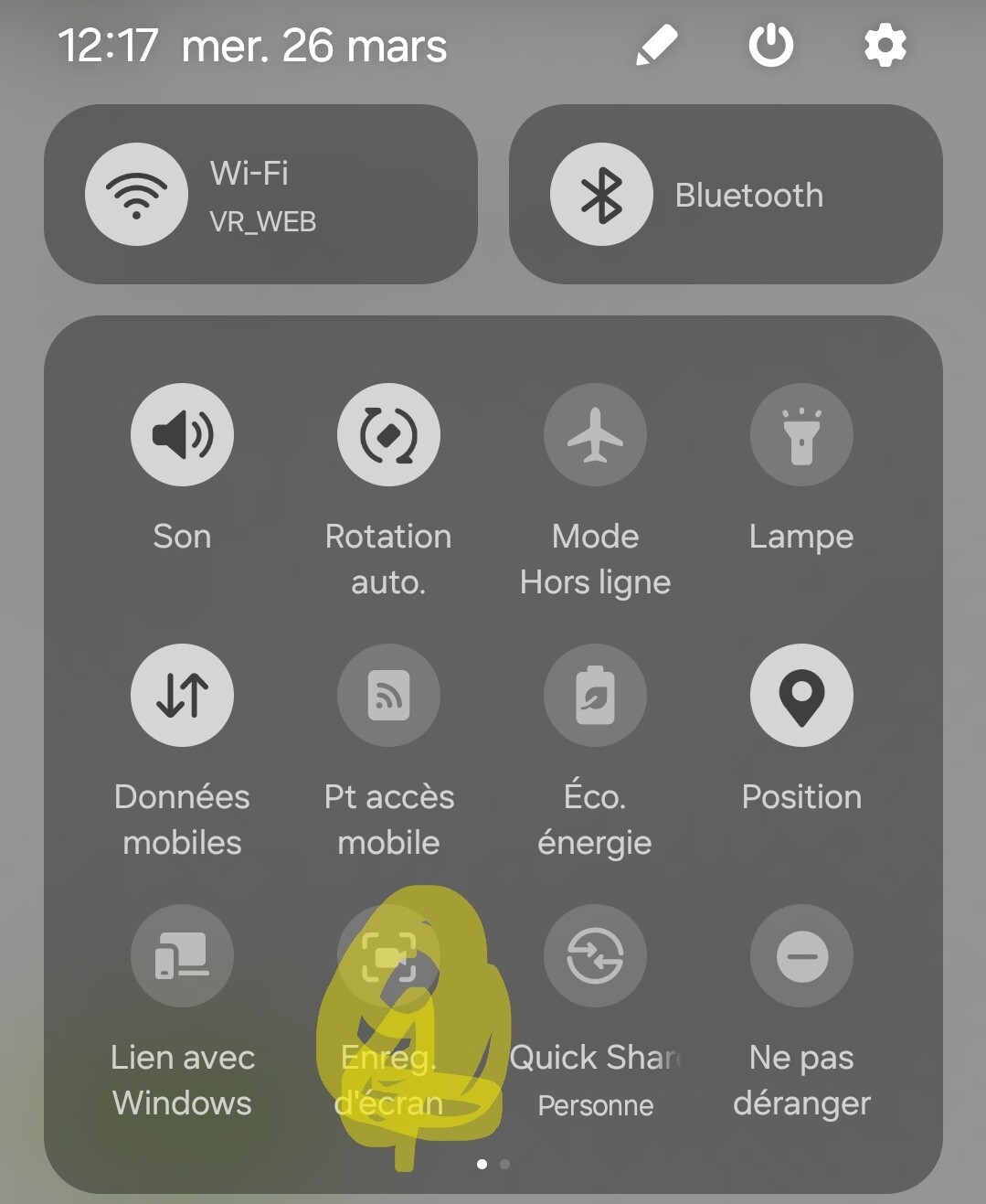The image size is (986, 1204).
Task: Turn off Bluetooth
Action: tap(601, 195)
